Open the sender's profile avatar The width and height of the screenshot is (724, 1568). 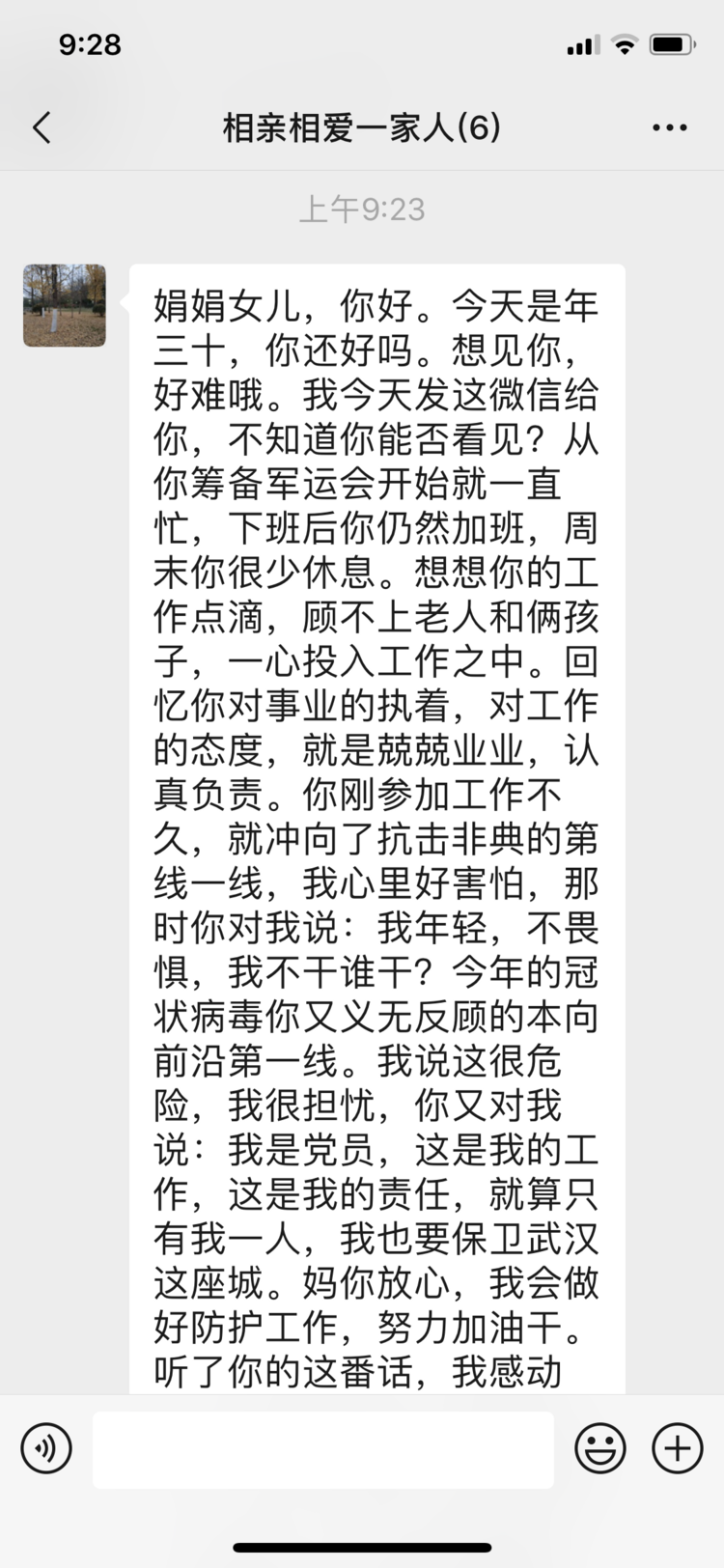(x=65, y=305)
